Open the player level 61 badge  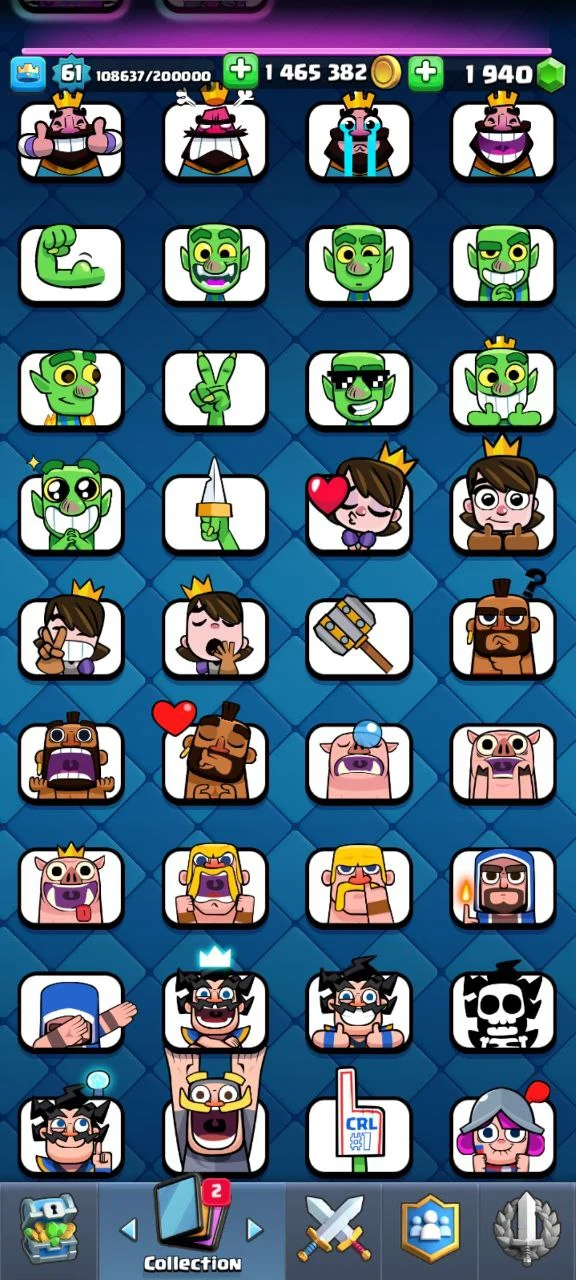pos(71,73)
